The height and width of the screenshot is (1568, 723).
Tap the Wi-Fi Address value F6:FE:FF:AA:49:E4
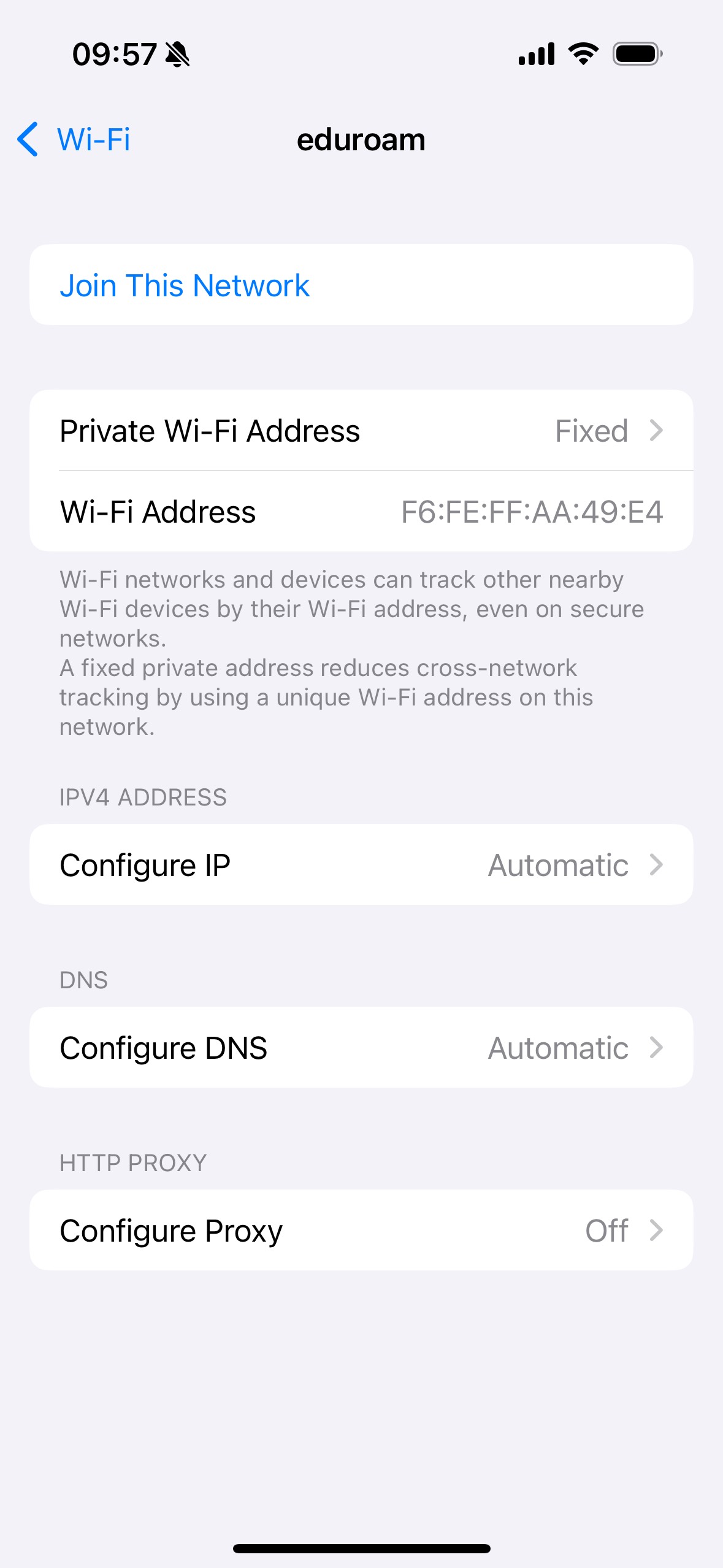pos(532,511)
